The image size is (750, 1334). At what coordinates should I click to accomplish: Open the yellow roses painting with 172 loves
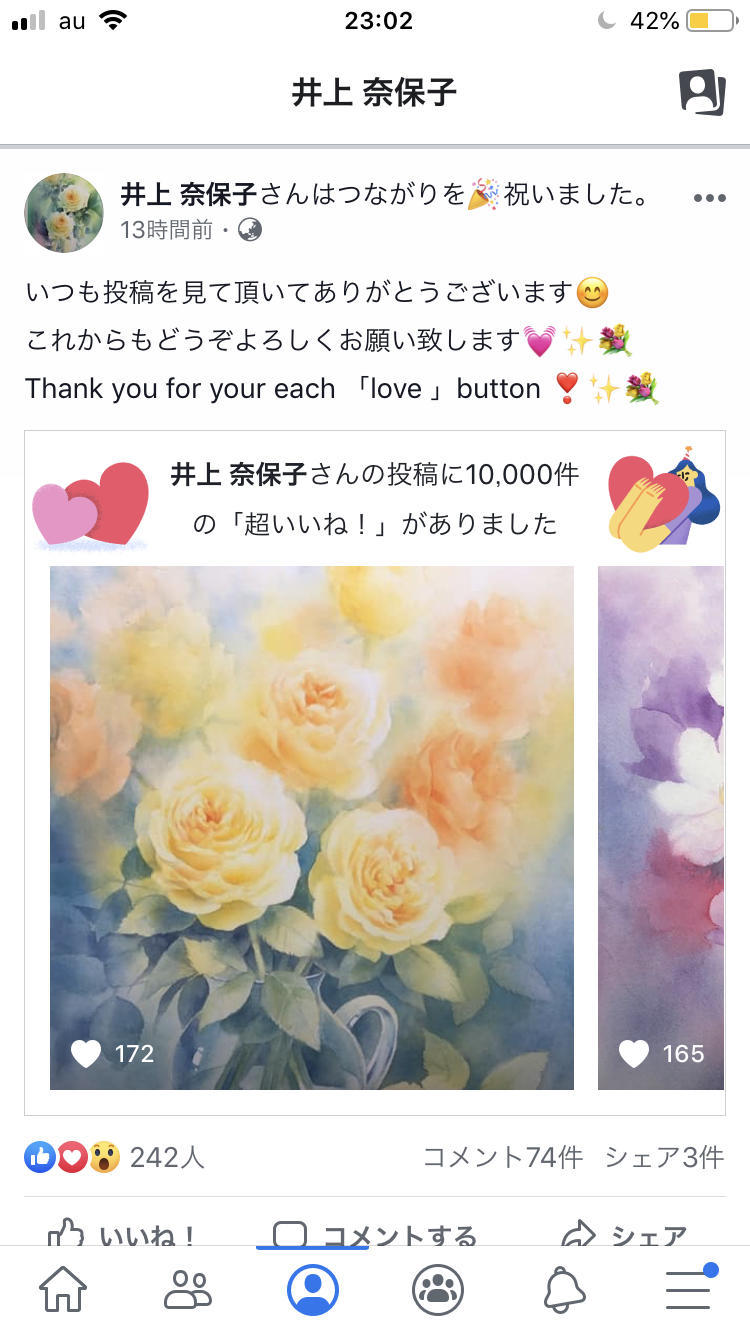[312, 827]
